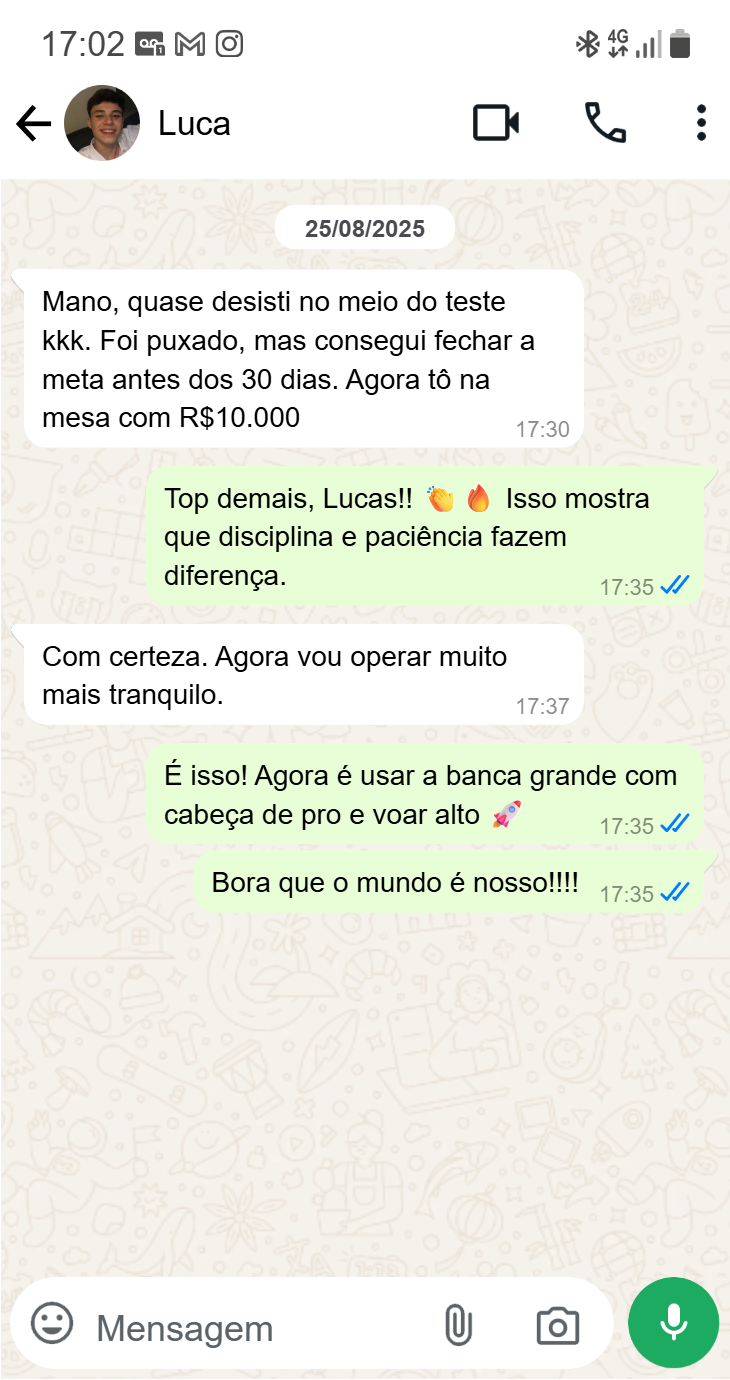Attach a file with the paperclip
This screenshot has width=730, height=1380.
[x=457, y=1326]
